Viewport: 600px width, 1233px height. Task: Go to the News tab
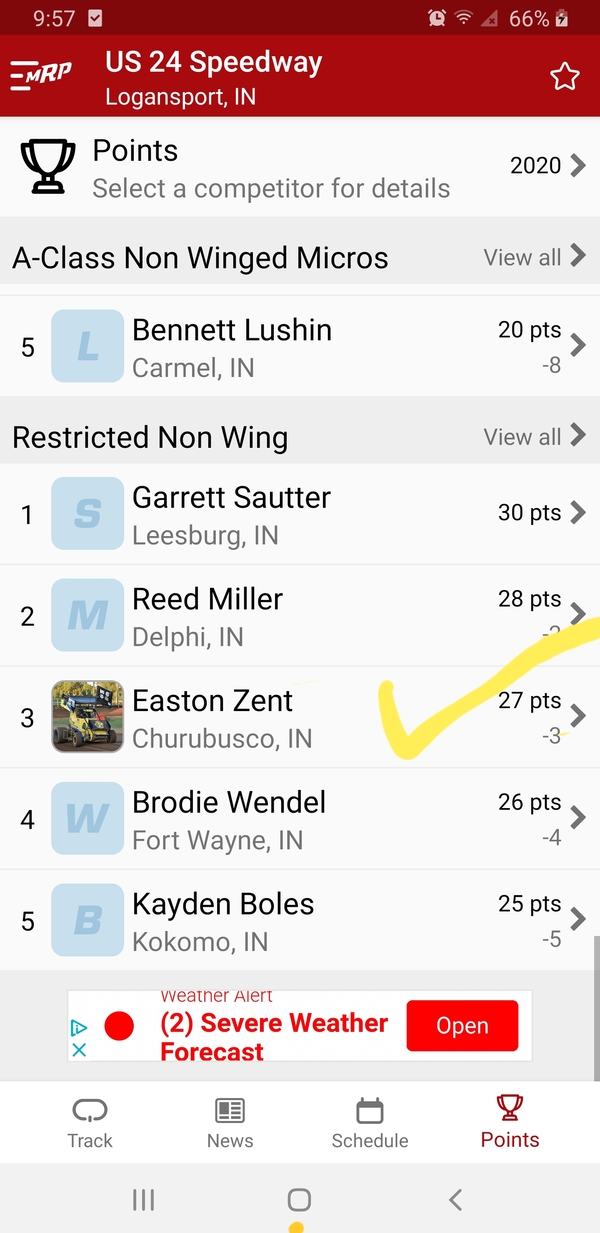[x=230, y=1122]
